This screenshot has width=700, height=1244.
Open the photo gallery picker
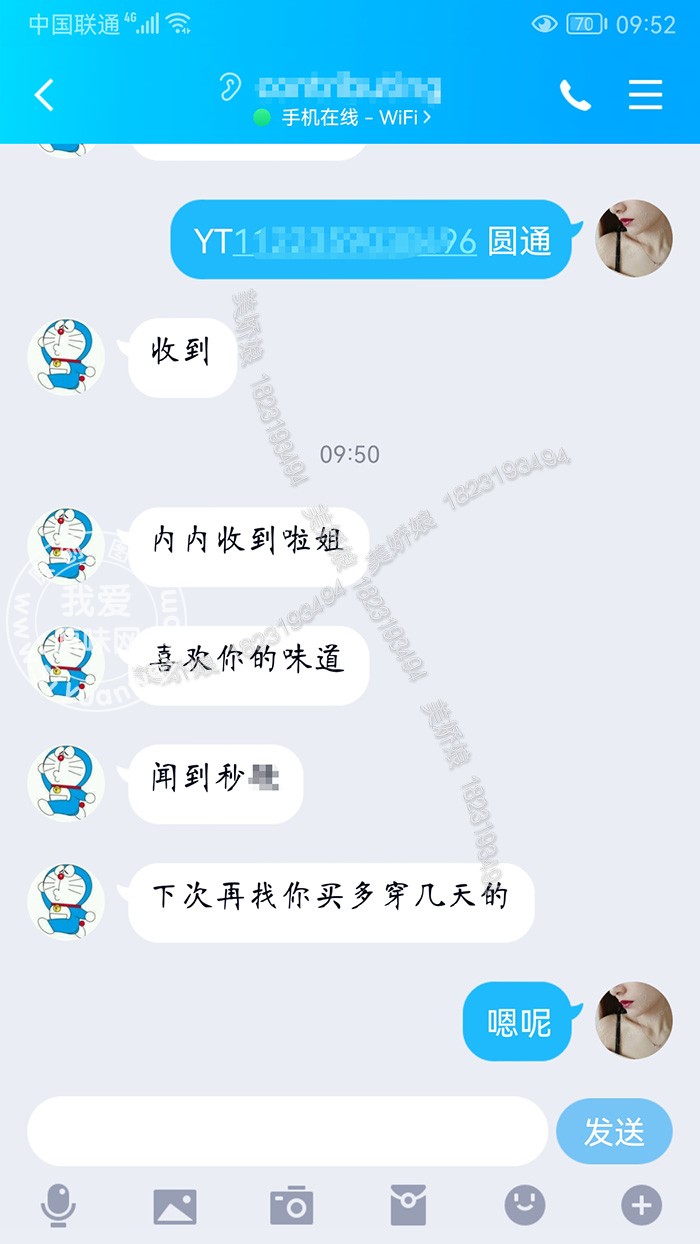click(175, 1206)
